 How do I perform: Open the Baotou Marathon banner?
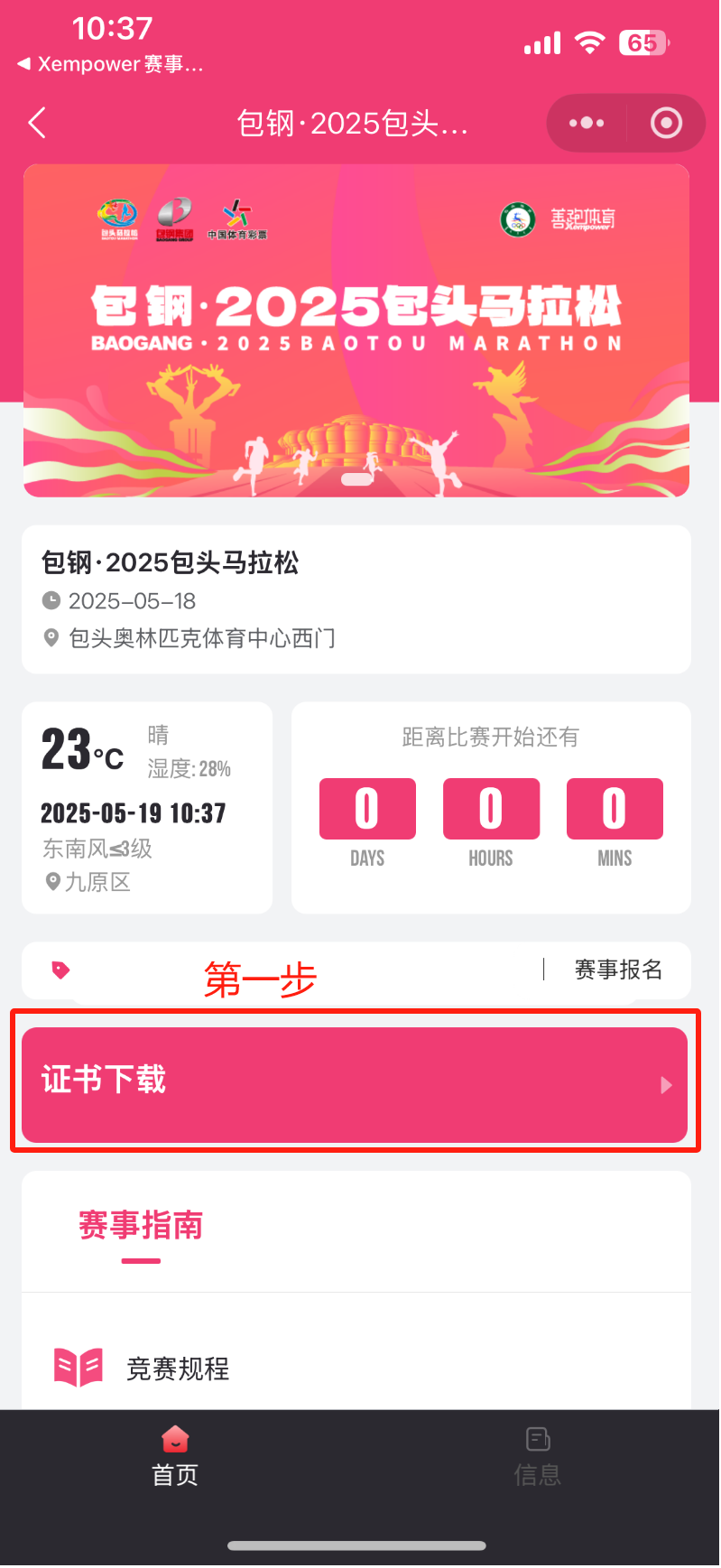click(x=356, y=330)
